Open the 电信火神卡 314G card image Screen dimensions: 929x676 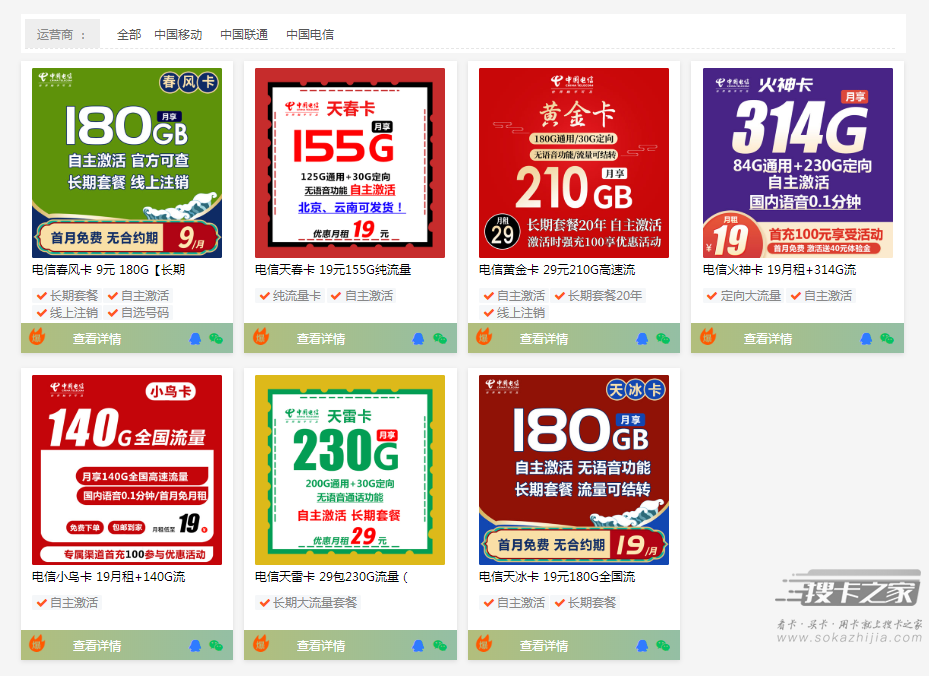tap(798, 163)
